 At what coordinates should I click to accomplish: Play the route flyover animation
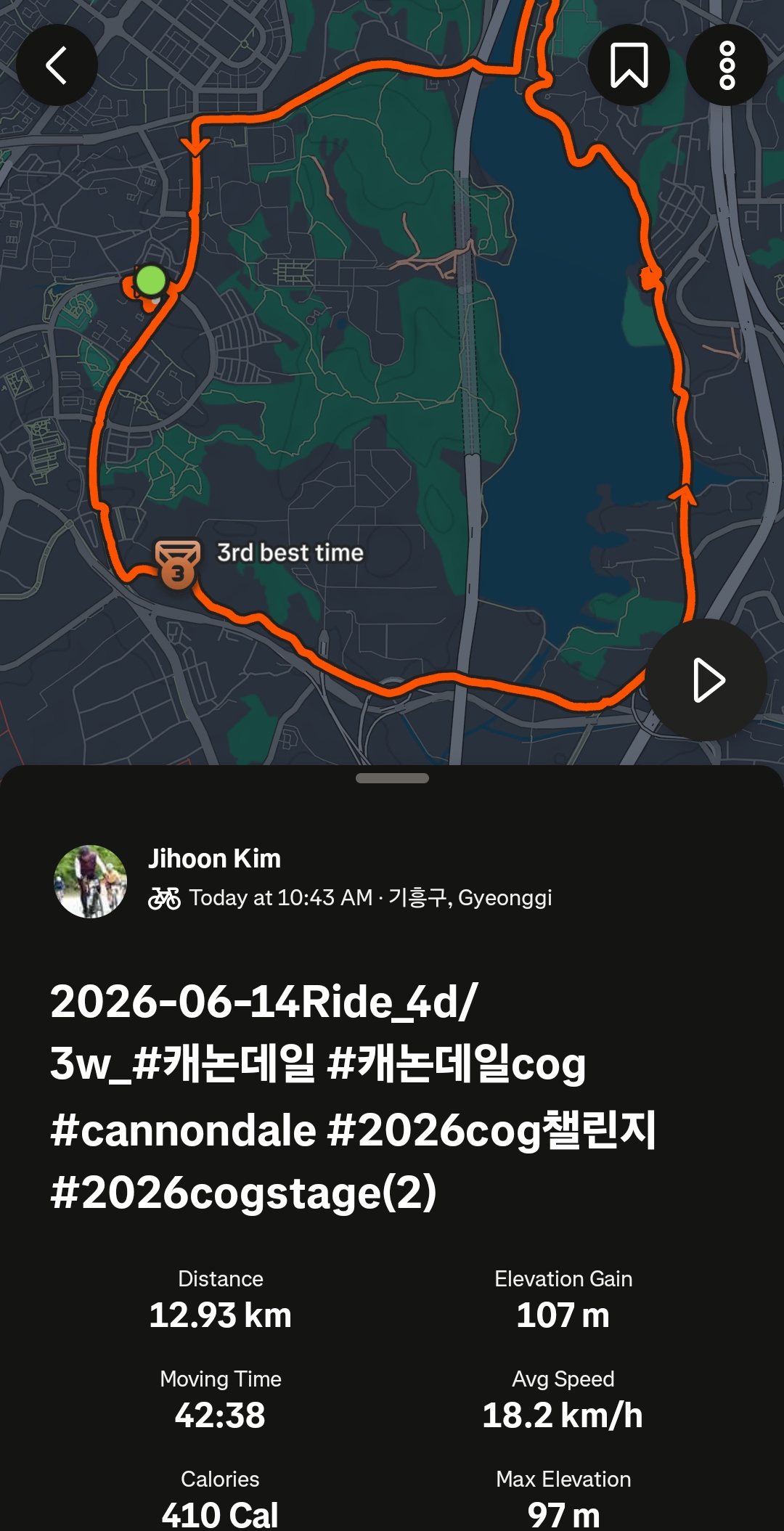click(706, 680)
